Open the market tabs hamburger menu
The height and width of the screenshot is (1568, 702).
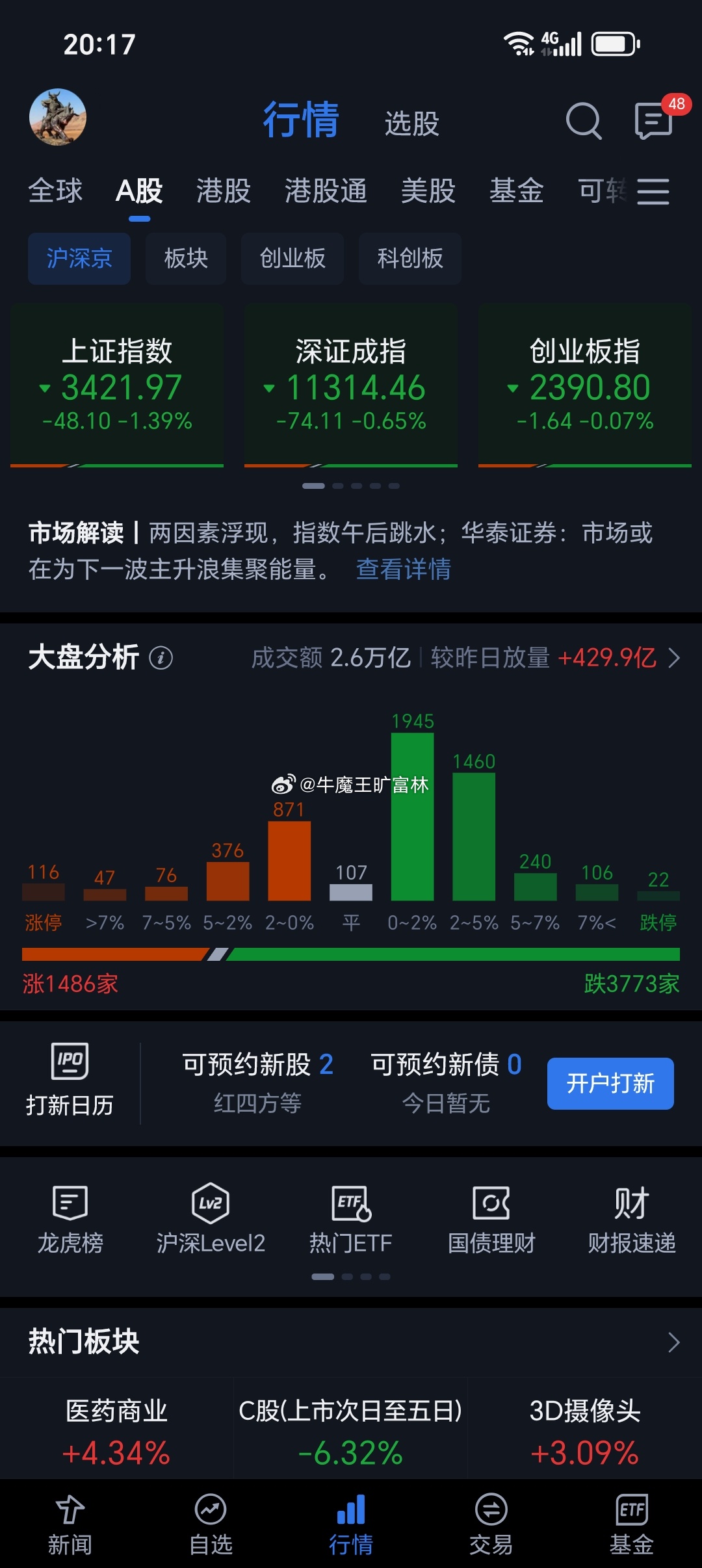tap(653, 192)
